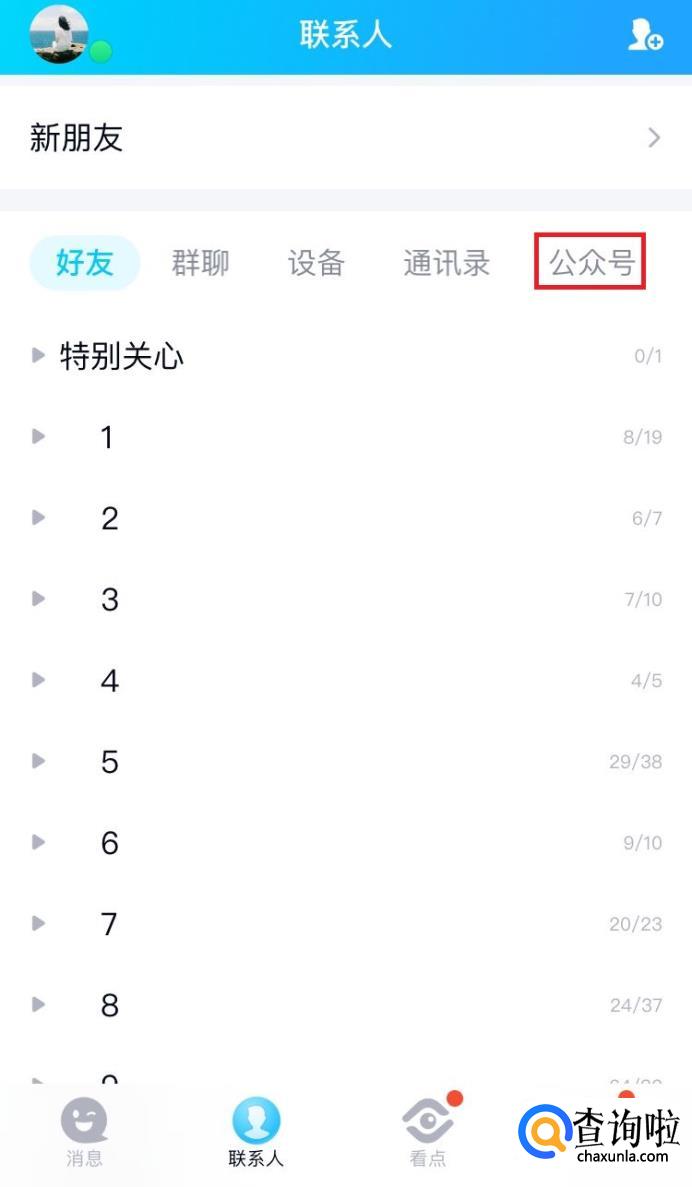
Task: Switch to the 设备 tab
Action: (x=316, y=263)
